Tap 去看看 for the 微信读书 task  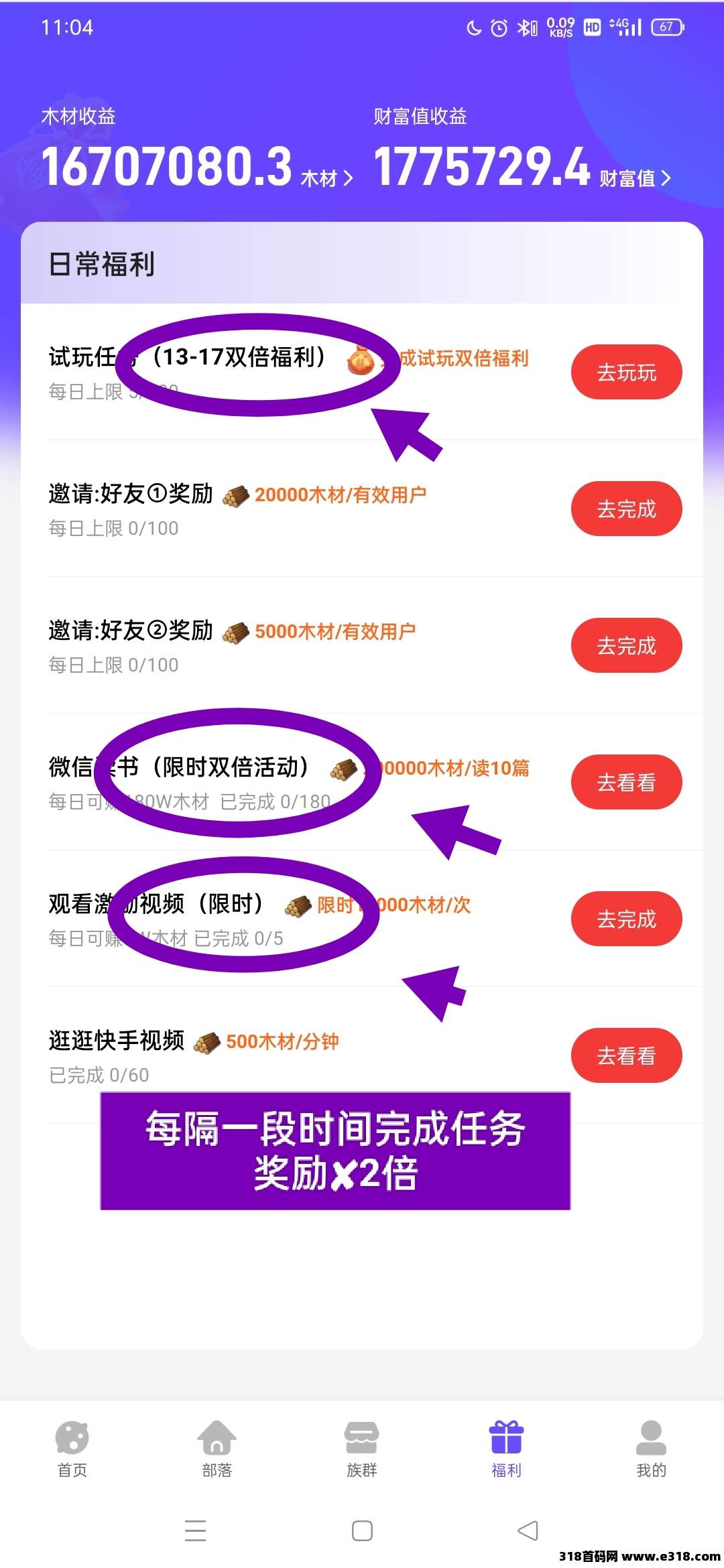click(x=626, y=782)
